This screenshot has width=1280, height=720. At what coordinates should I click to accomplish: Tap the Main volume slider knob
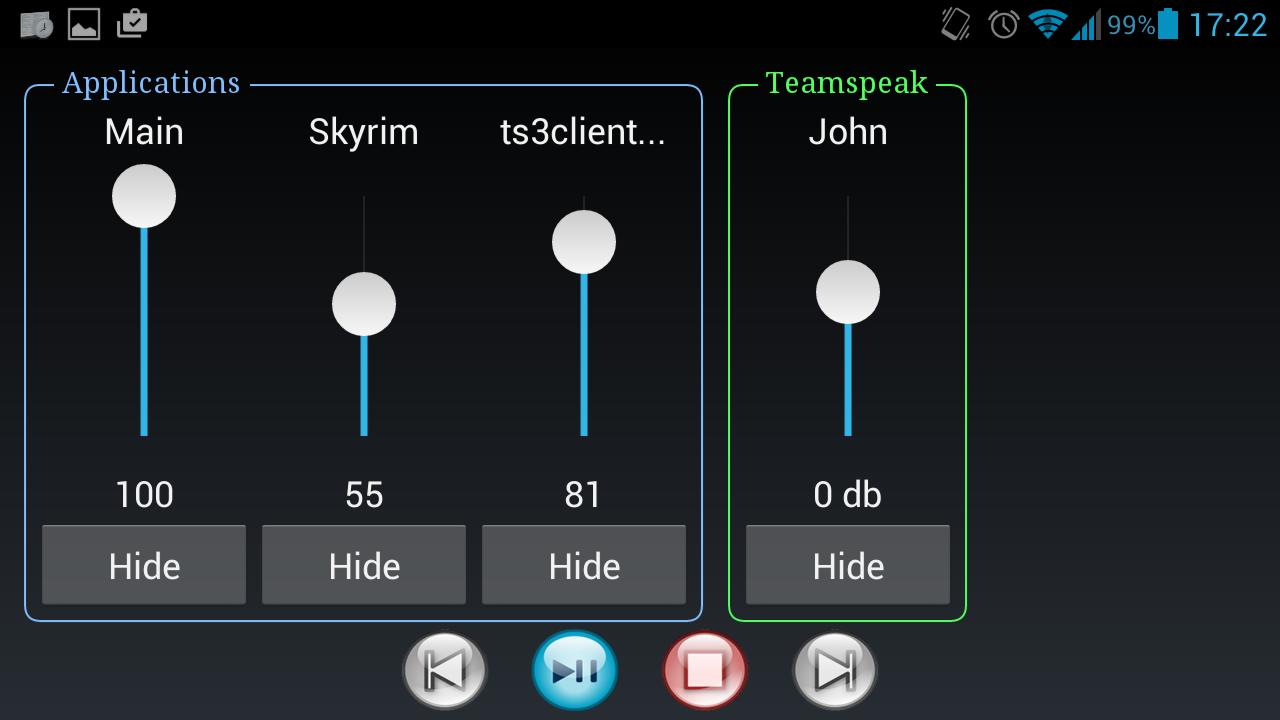click(x=144, y=196)
